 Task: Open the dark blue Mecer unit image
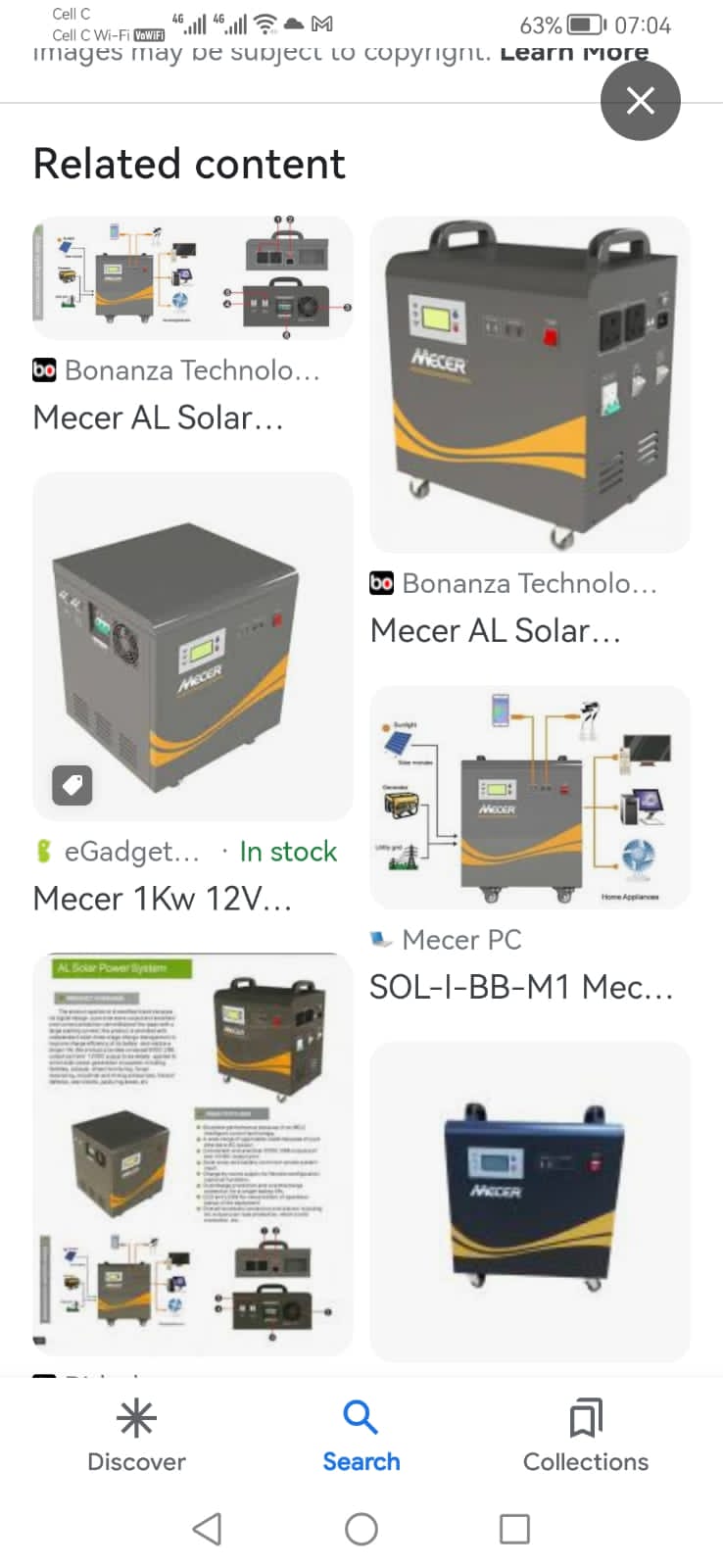pyautogui.click(x=530, y=1201)
